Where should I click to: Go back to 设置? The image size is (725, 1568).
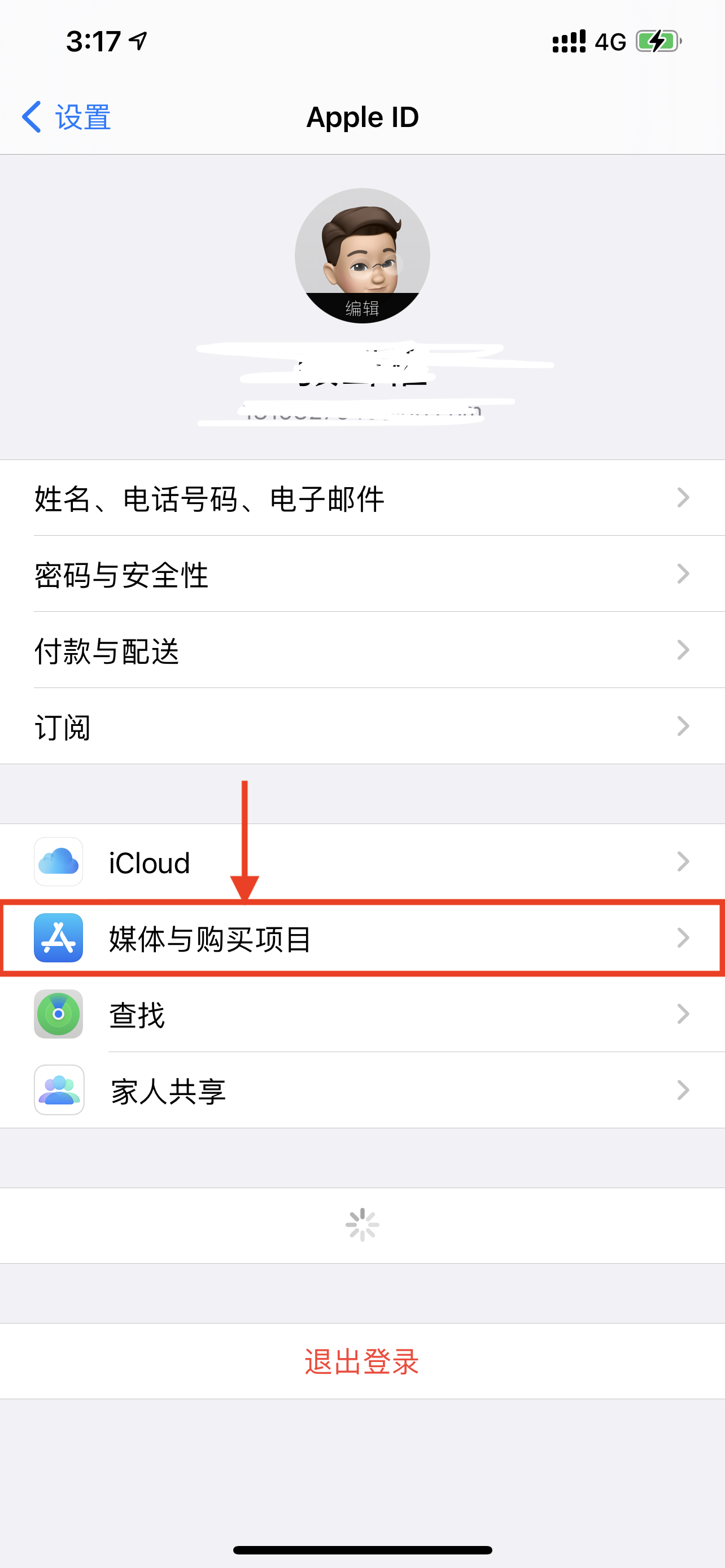point(65,117)
